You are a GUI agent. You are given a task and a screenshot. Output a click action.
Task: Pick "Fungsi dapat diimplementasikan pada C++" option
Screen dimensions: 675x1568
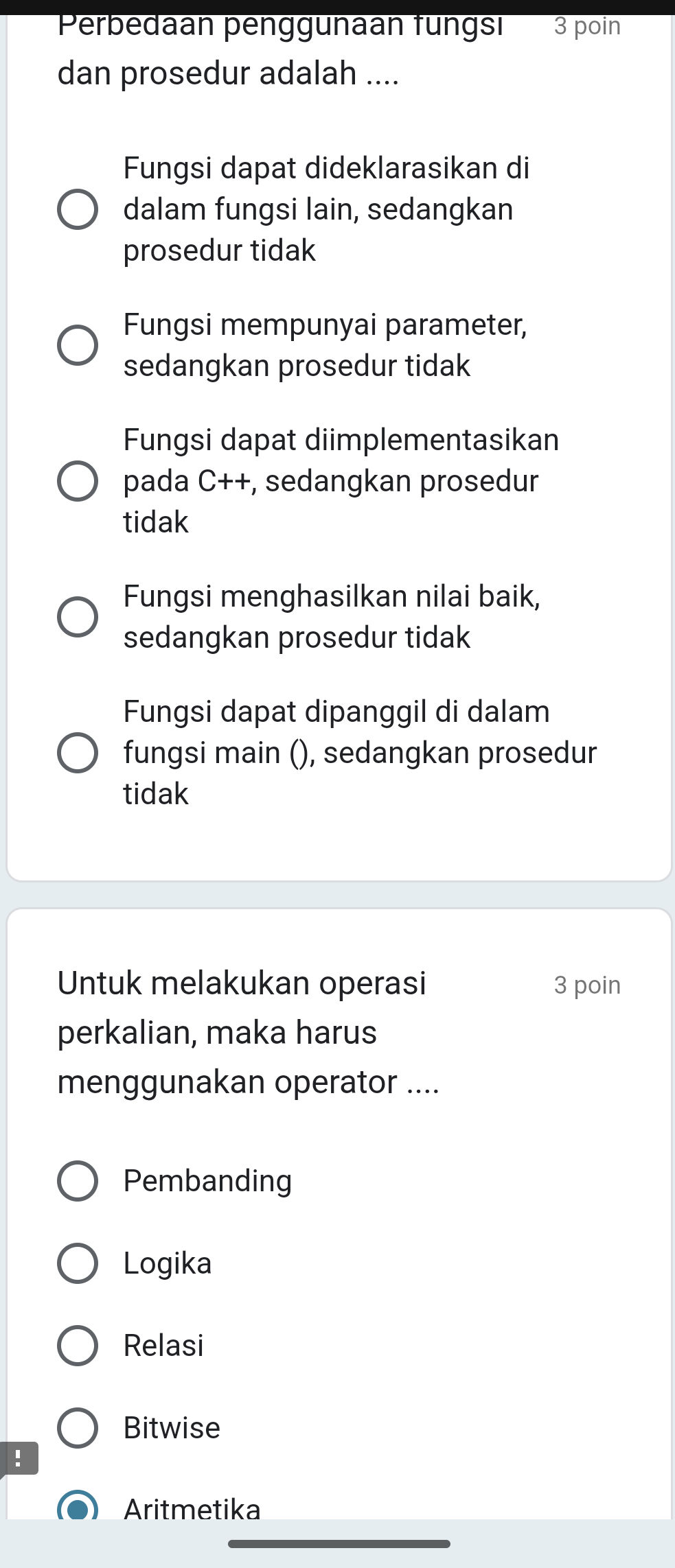pyautogui.click(x=77, y=480)
